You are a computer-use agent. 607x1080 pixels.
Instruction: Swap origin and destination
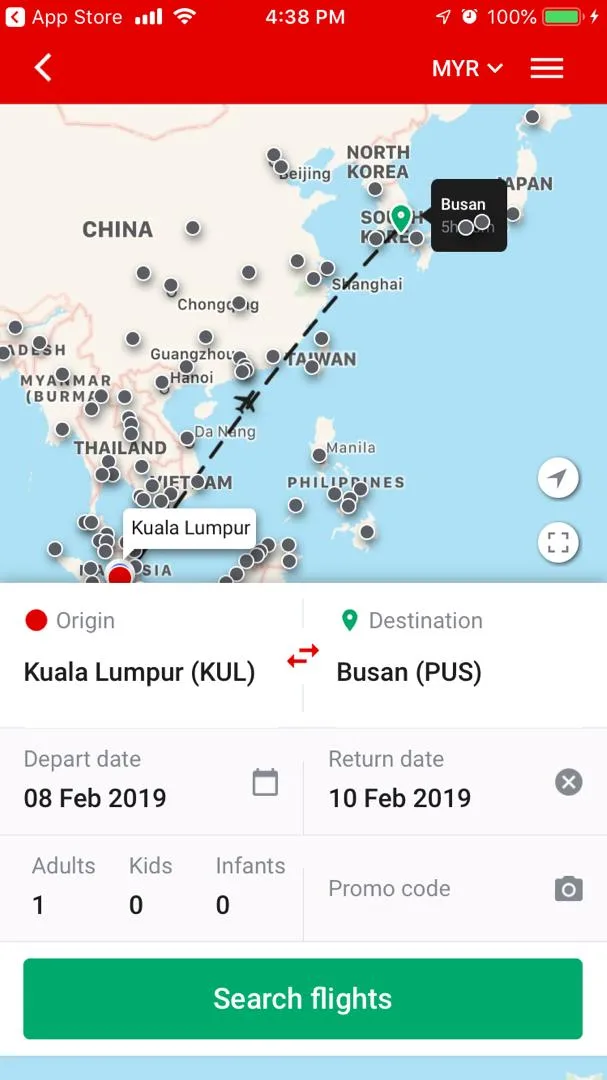303,656
